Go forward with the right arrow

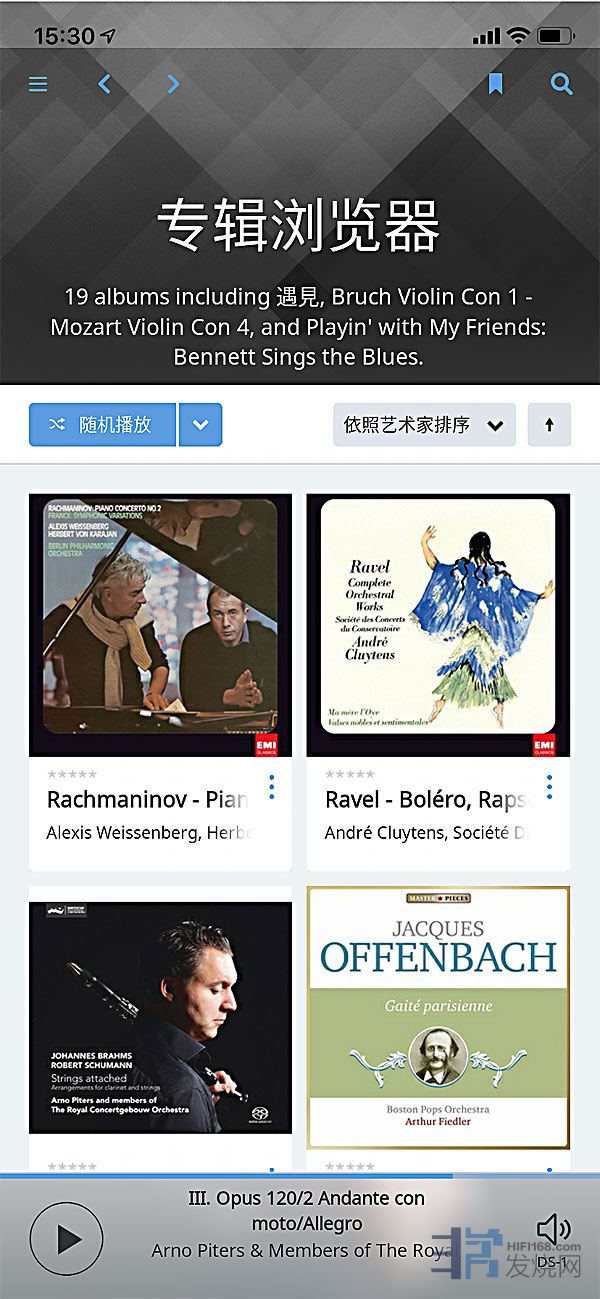tap(173, 84)
